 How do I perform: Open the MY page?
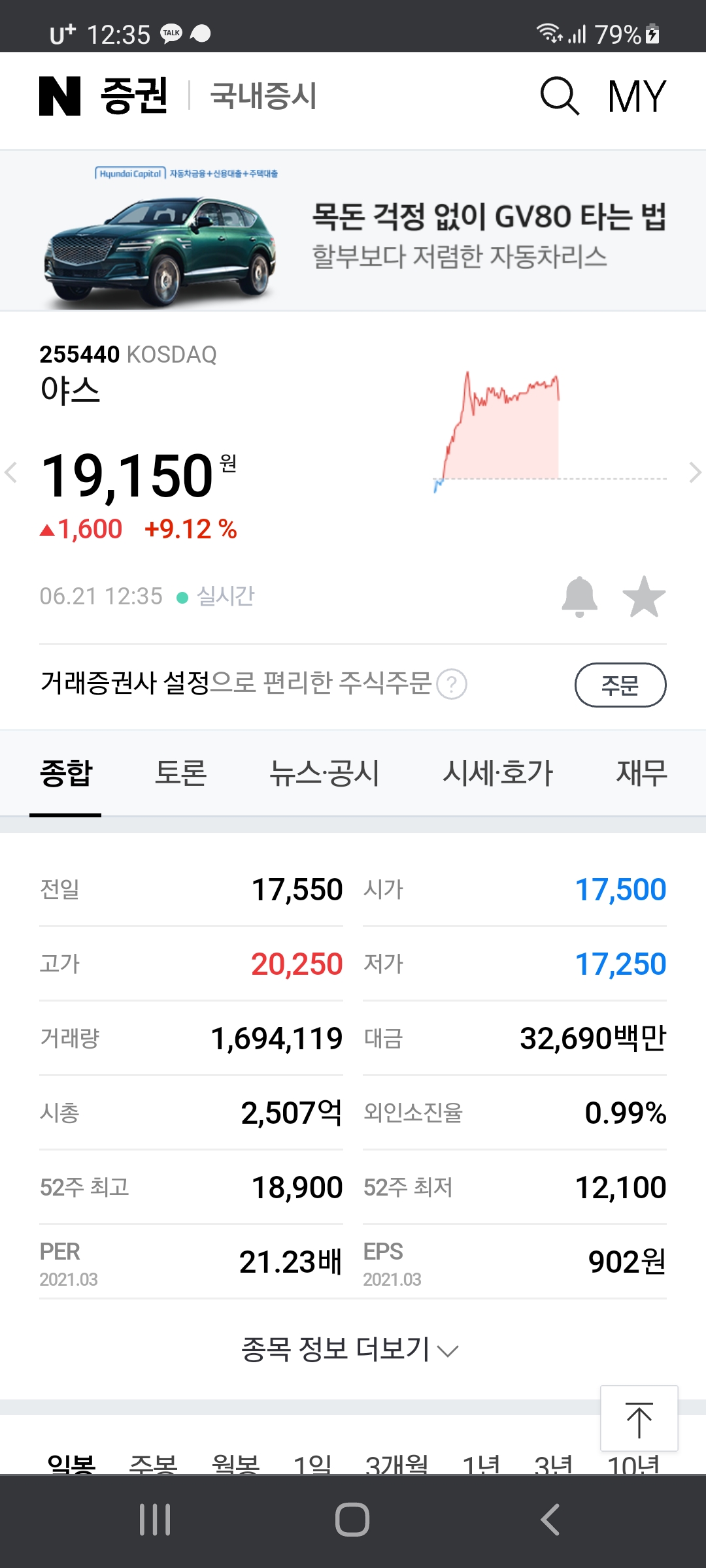click(636, 96)
